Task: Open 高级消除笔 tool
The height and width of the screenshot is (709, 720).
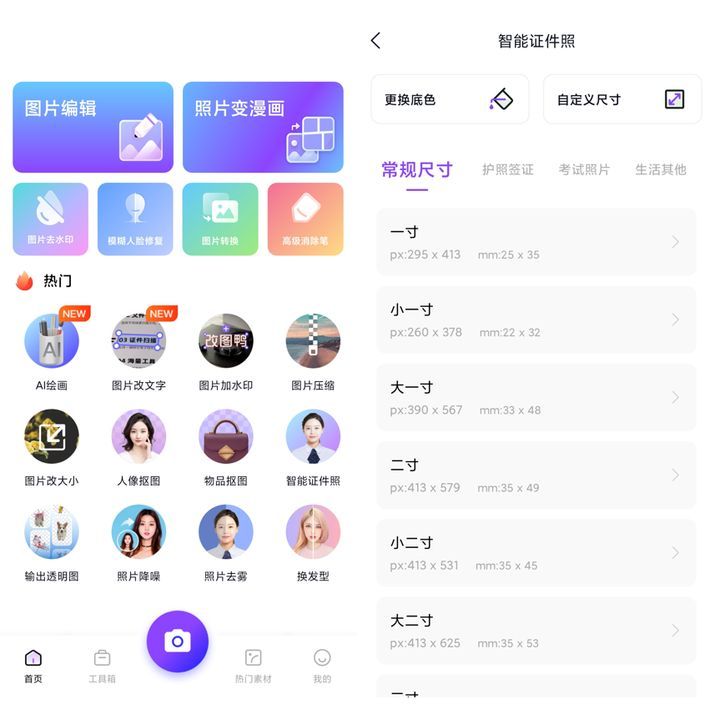Action: (305, 219)
